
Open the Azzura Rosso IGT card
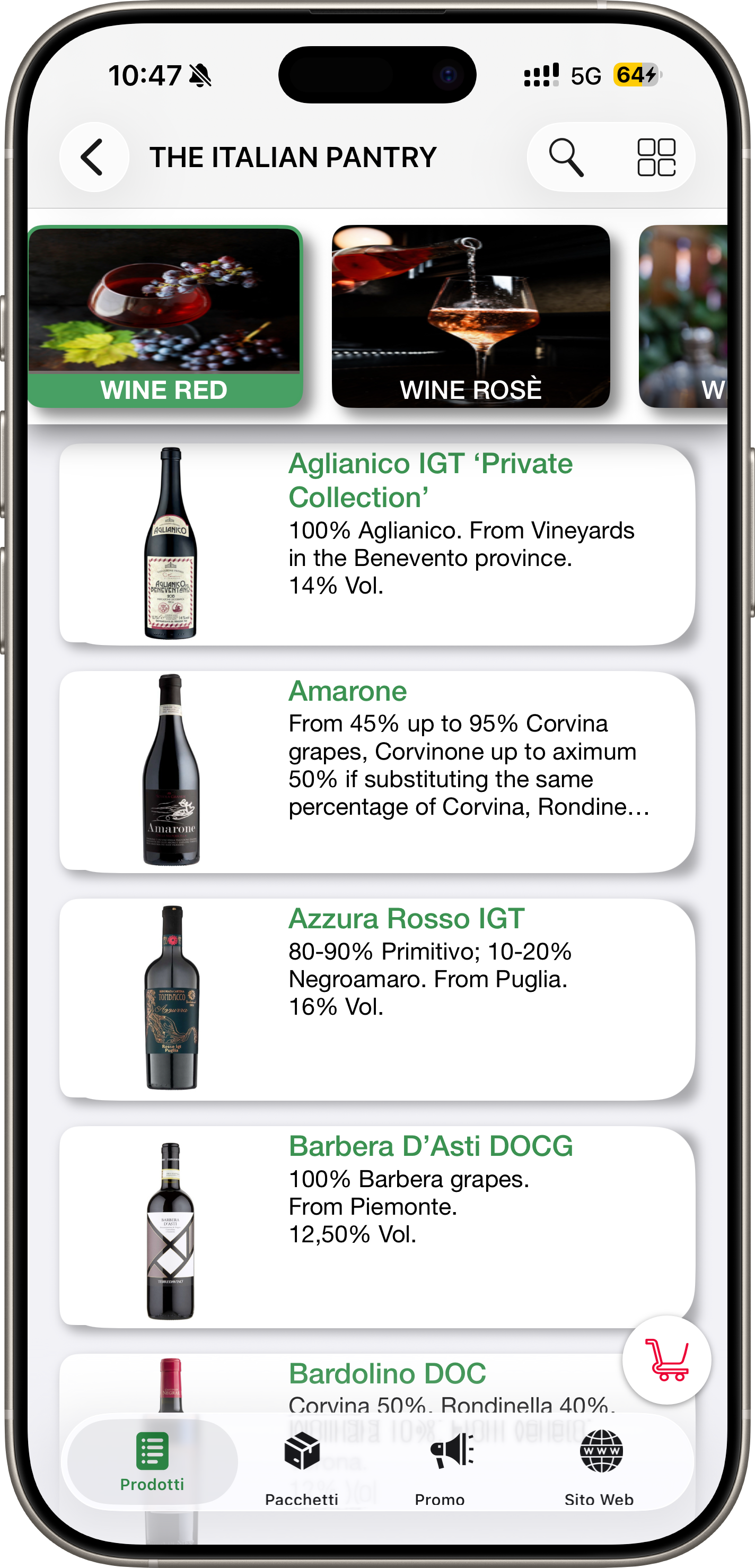tap(376, 998)
